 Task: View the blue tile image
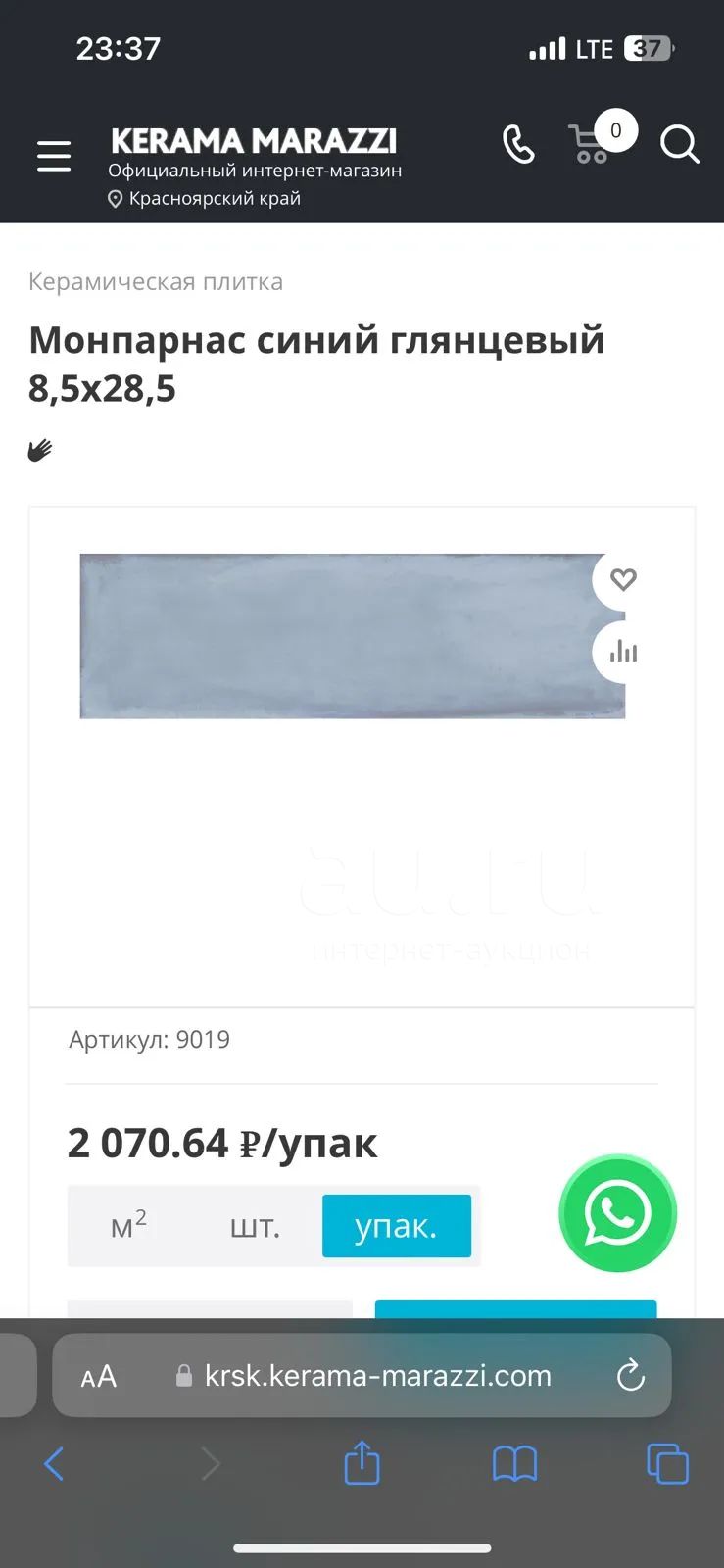point(353,636)
